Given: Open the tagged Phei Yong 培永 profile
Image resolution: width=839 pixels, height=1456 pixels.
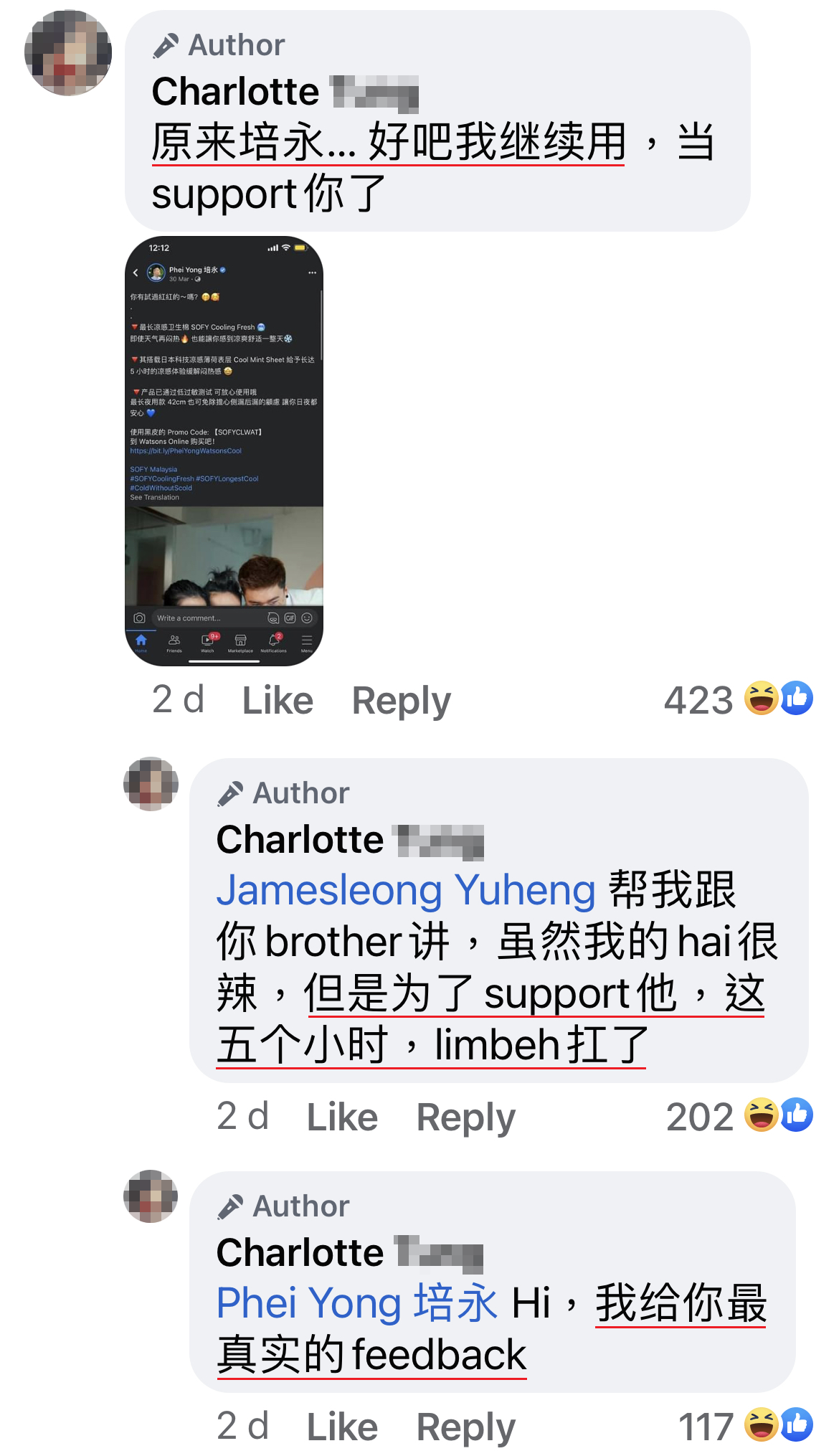Looking at the screenshot, I should point(356,1303).
